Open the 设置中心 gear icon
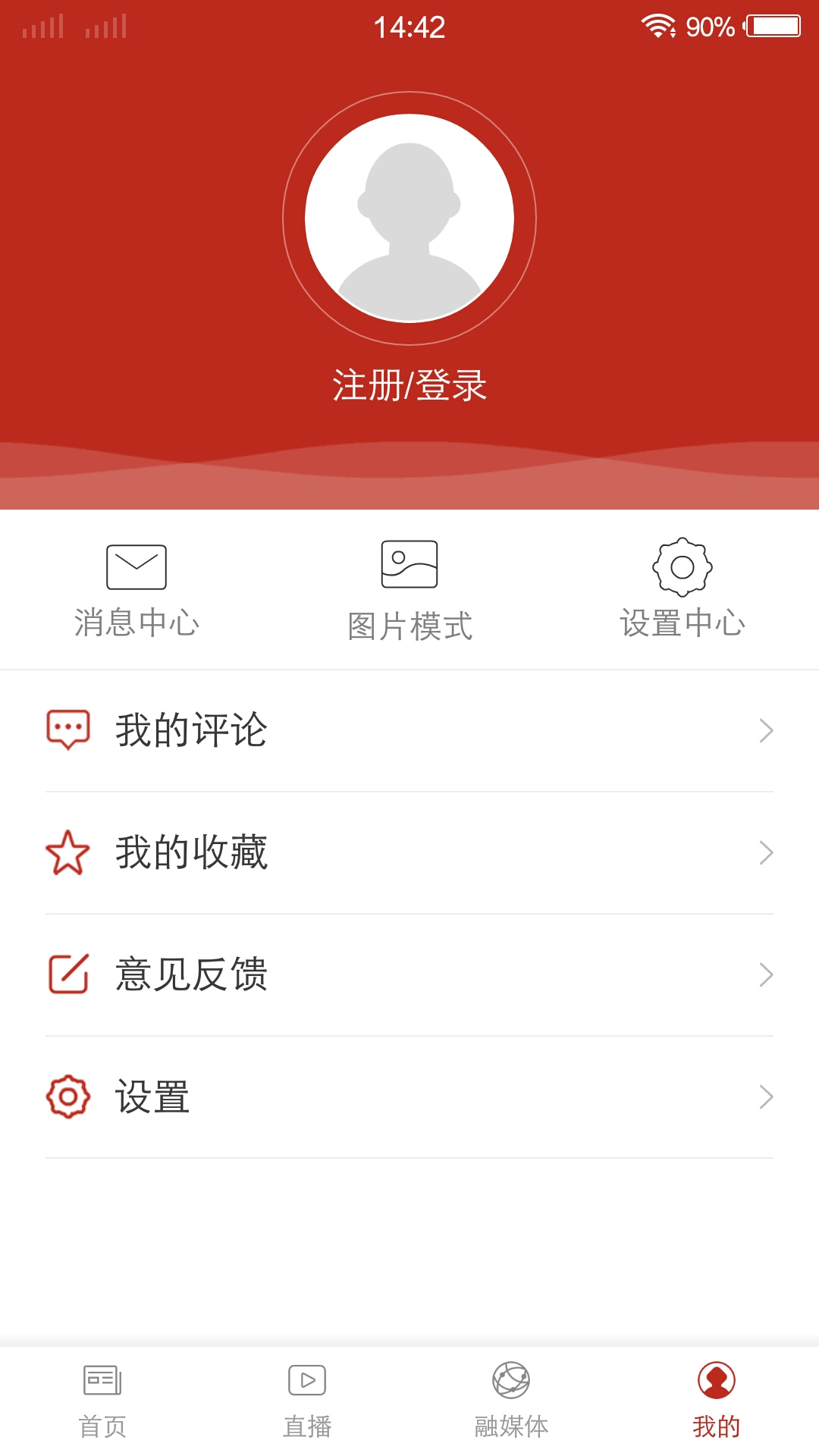This screenshot has height=1456, width=819. 682,566
